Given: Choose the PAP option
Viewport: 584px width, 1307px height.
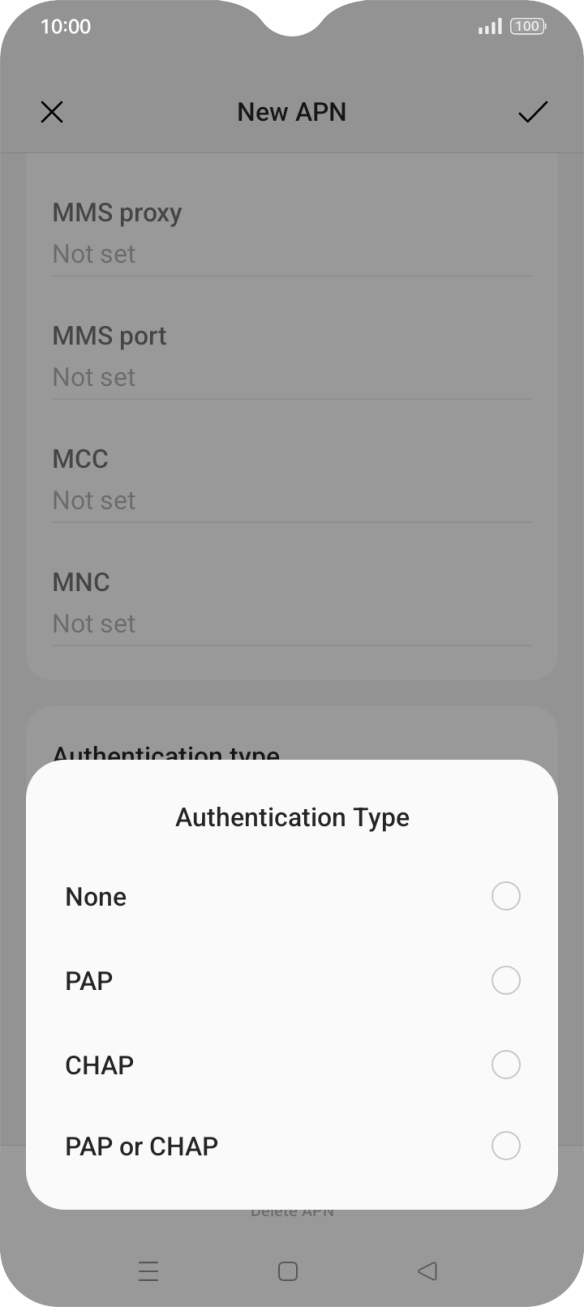Looking at the screenshot, I should 292,981.
